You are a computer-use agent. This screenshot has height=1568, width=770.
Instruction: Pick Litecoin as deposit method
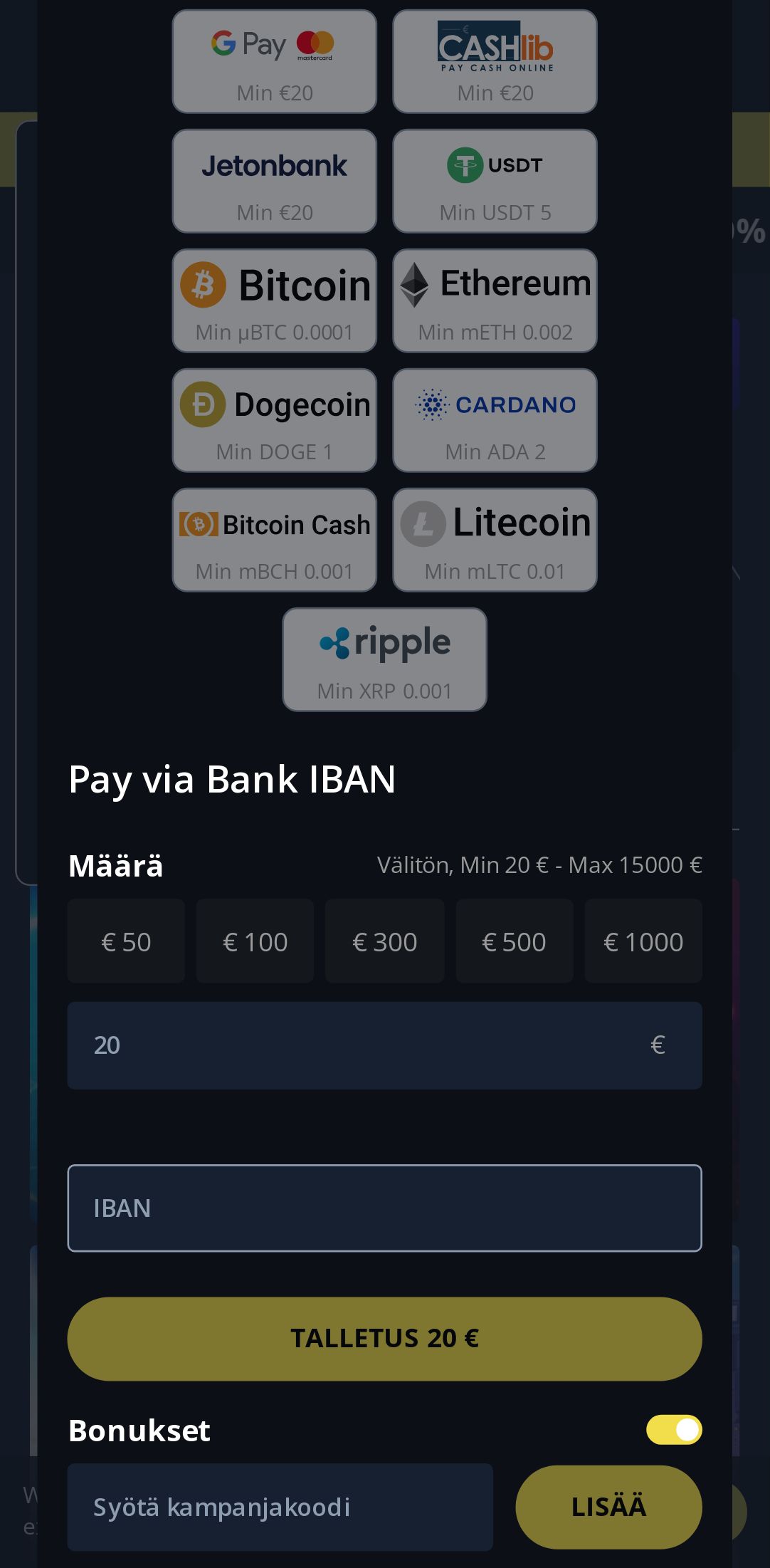pyautogui.click(x=495, y=540)
